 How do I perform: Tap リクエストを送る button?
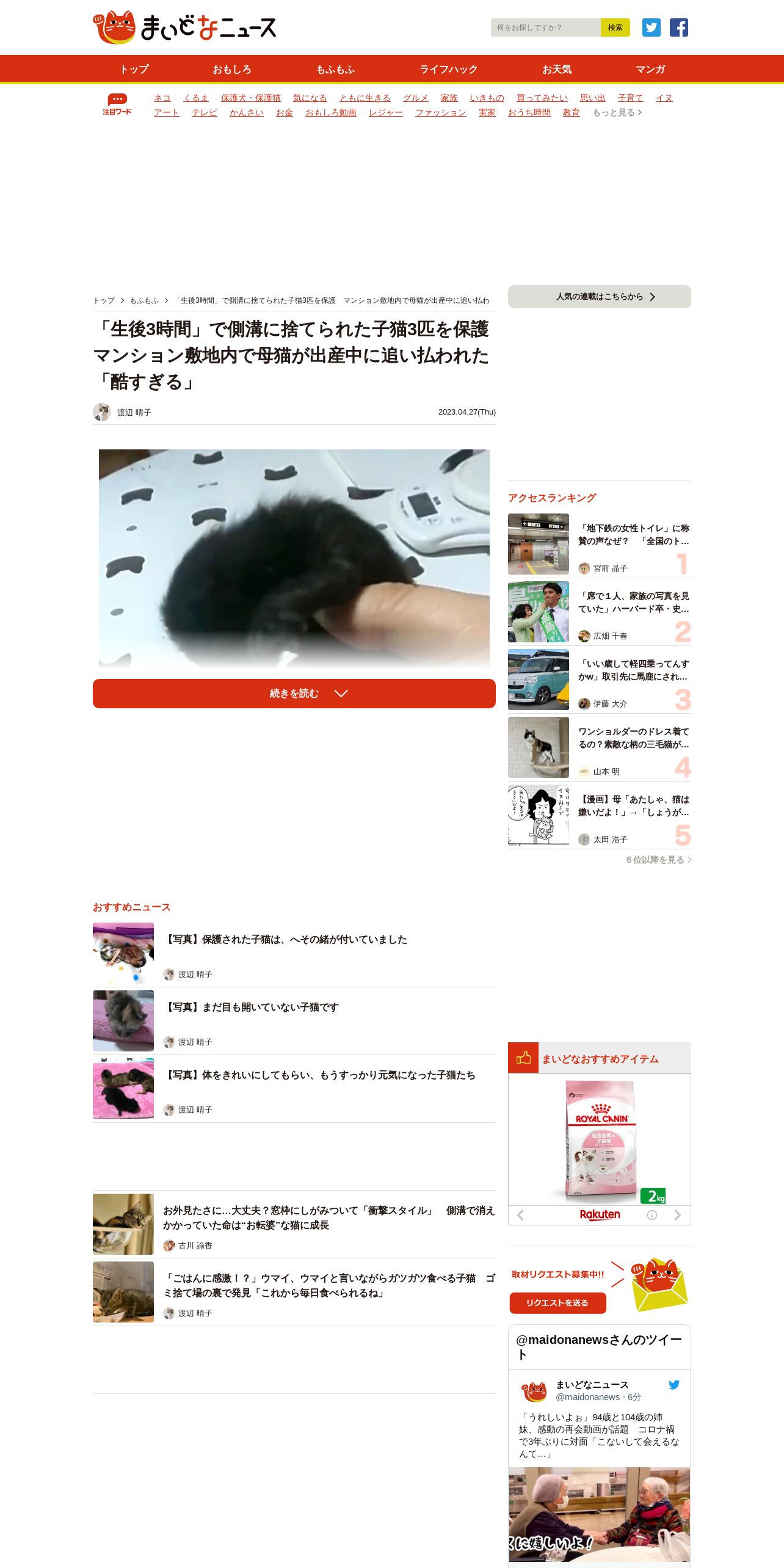[x=557, y=1303]
